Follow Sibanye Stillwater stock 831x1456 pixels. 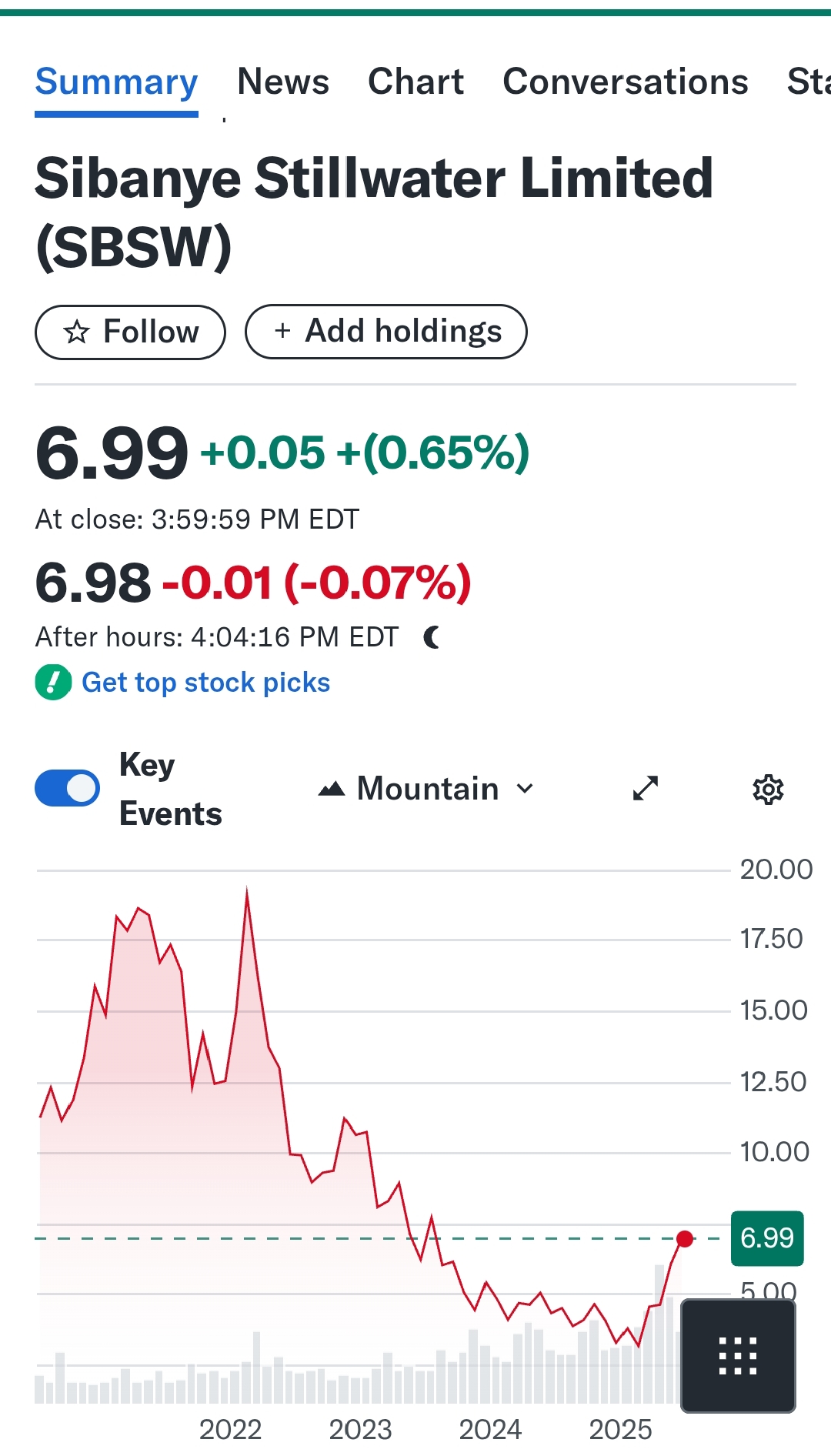[130, 332]
